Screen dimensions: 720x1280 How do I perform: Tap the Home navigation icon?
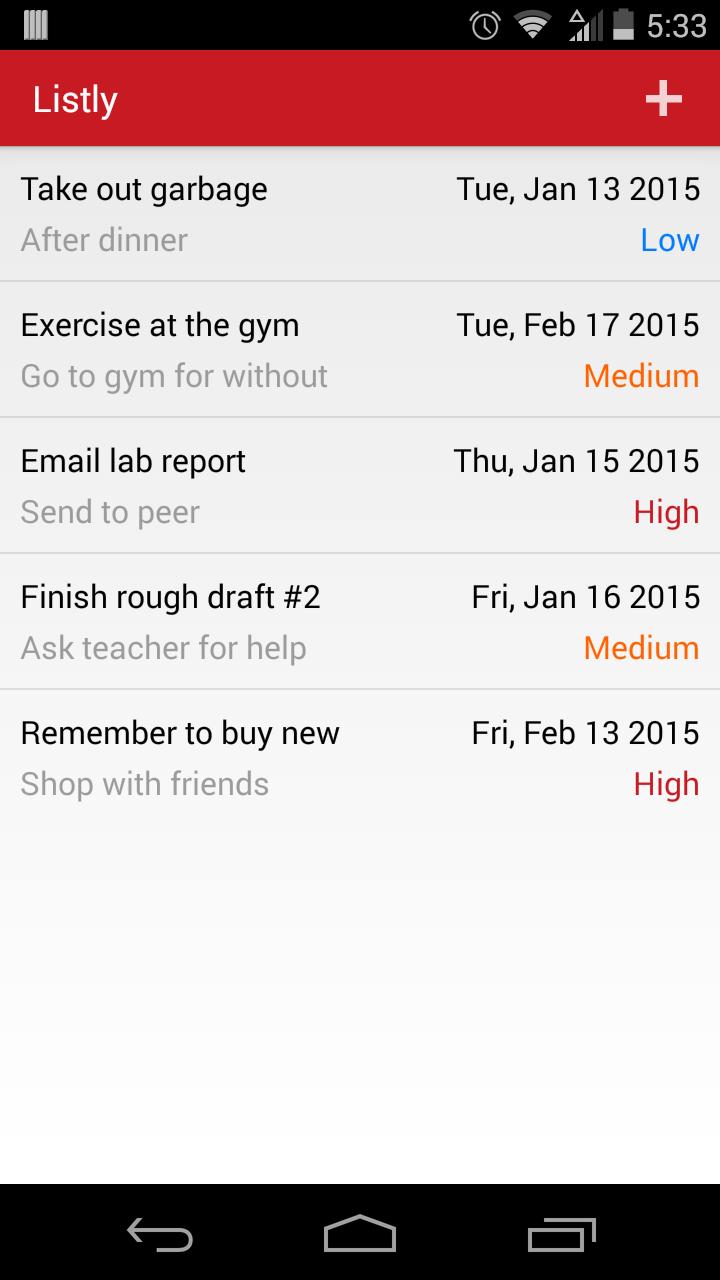coord(360,1237)
